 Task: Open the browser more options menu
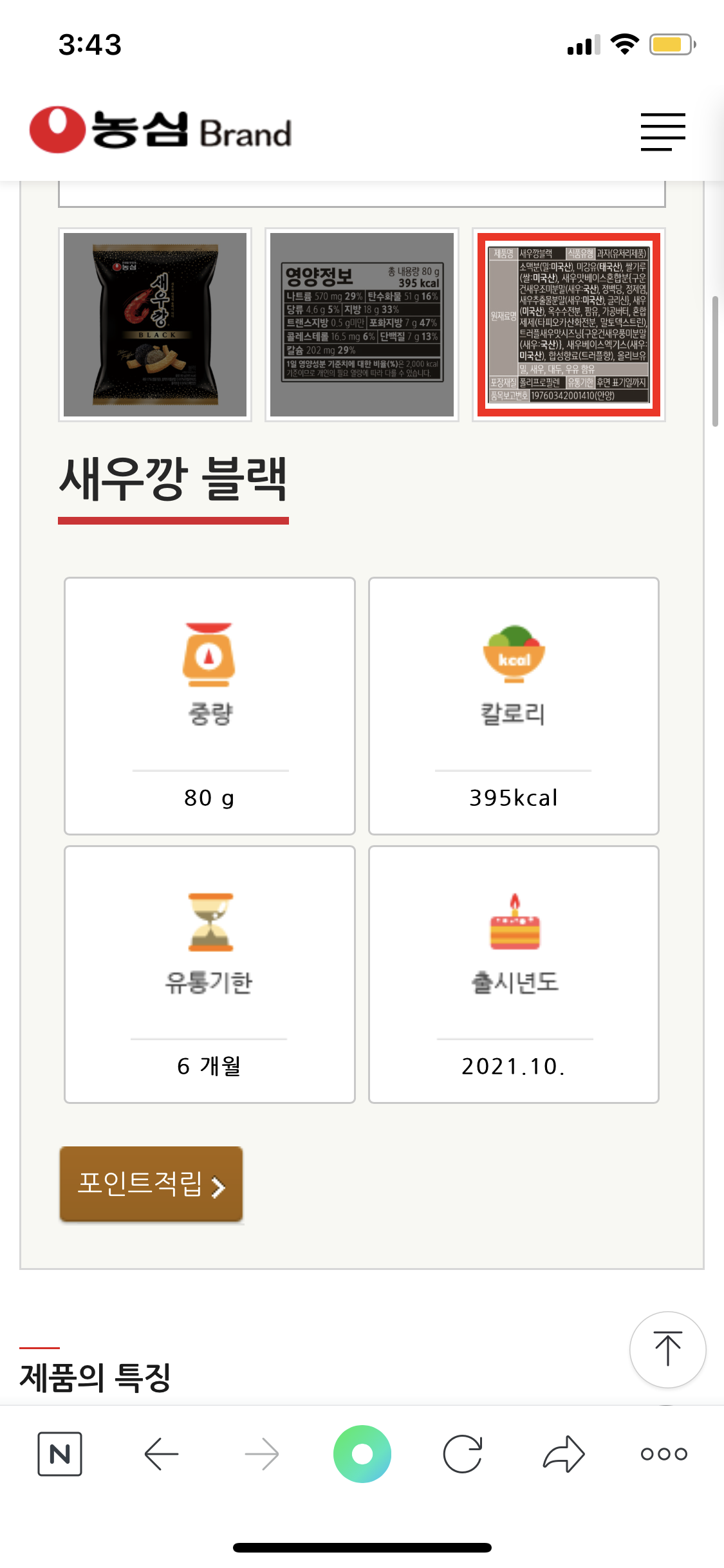click(664, 1453)
